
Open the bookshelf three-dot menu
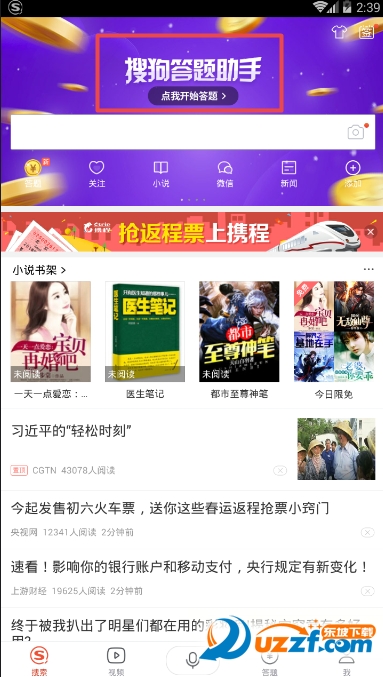click(368, 269)
